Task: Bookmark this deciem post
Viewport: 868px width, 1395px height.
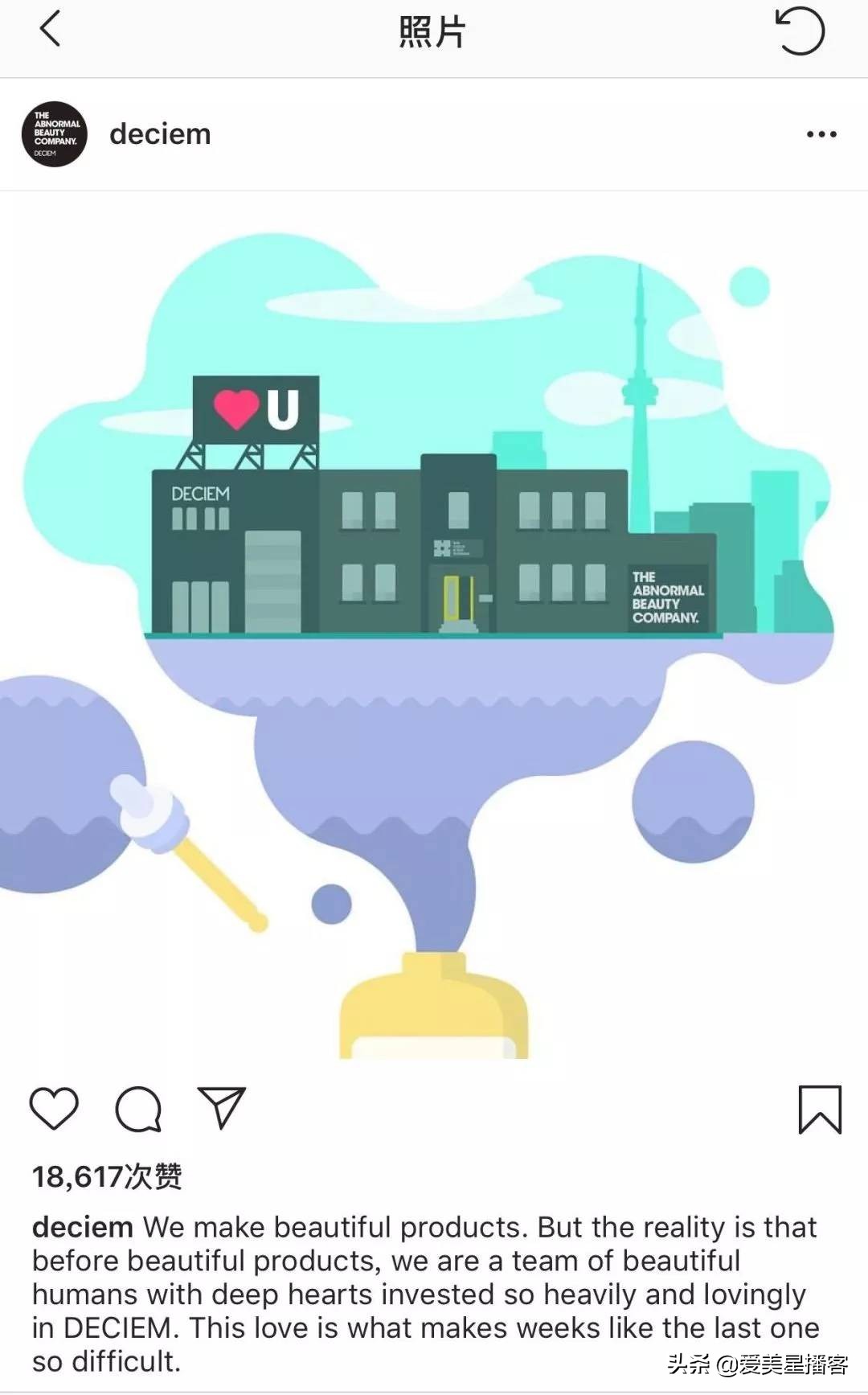Action: [x=819, y=1110]
